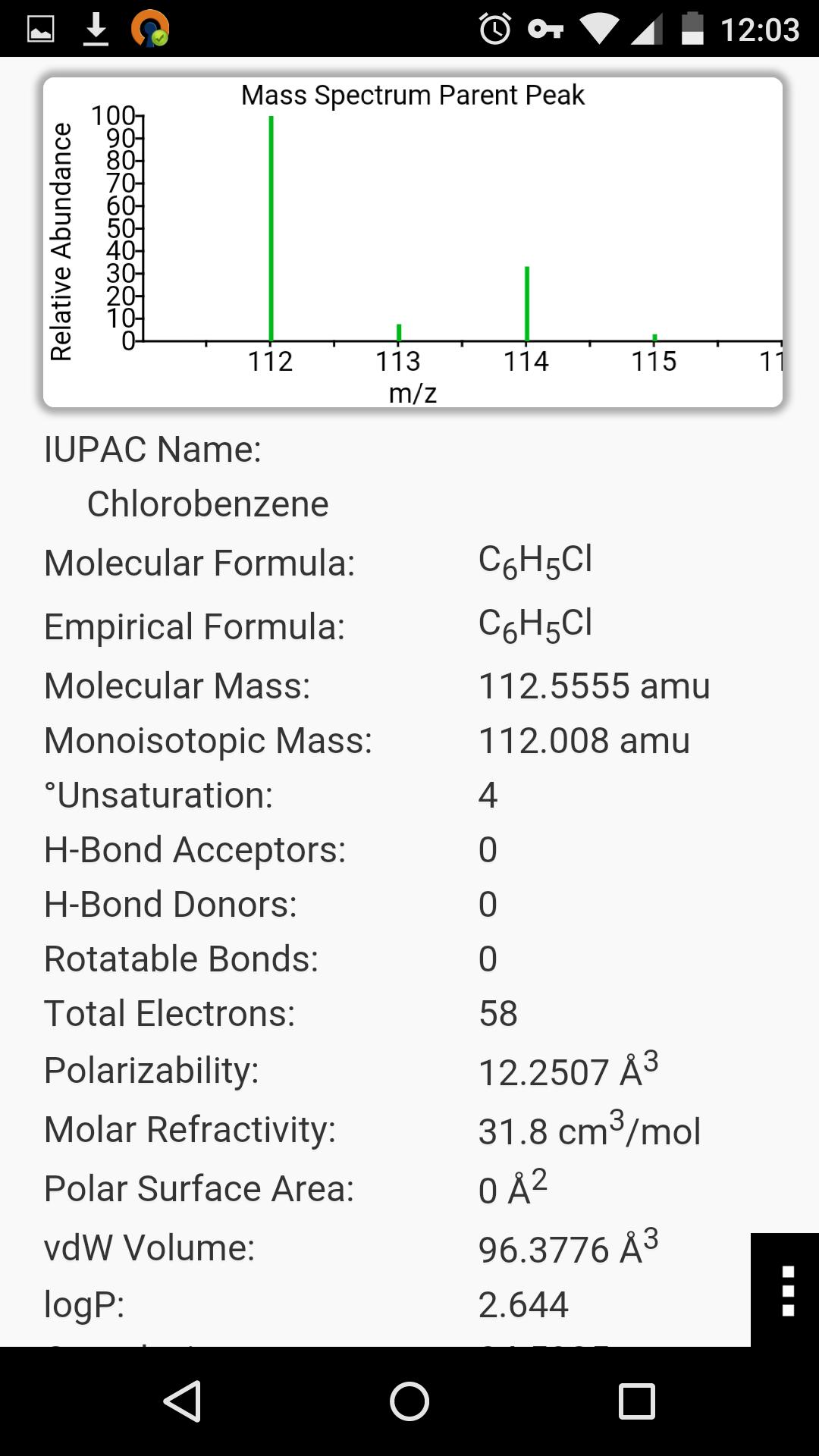Select the peak at m/z 114
Image resolution: width=819 pixels, height=1456 pixels.
(527, 303)
